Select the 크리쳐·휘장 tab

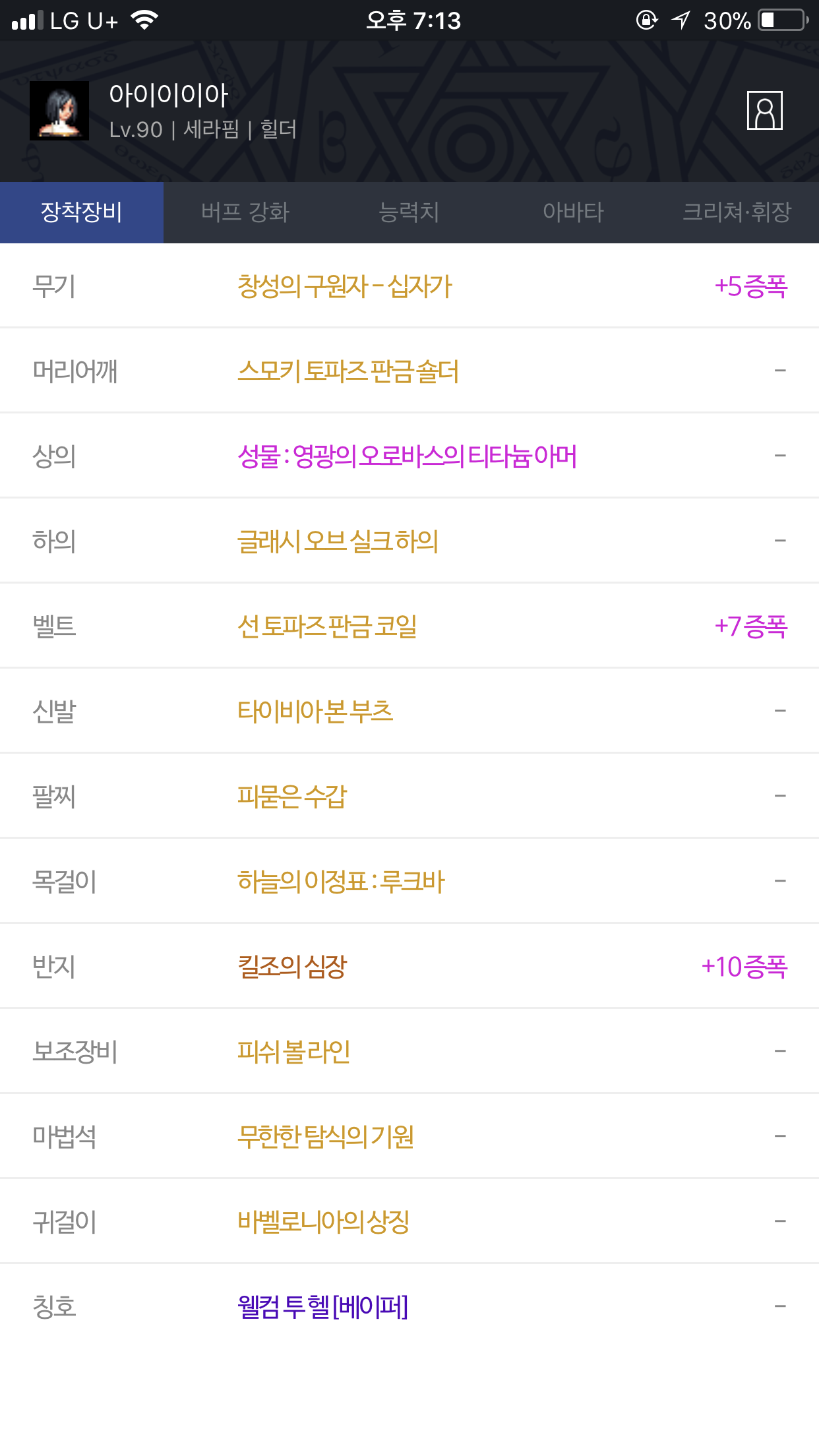pos(737,212)
